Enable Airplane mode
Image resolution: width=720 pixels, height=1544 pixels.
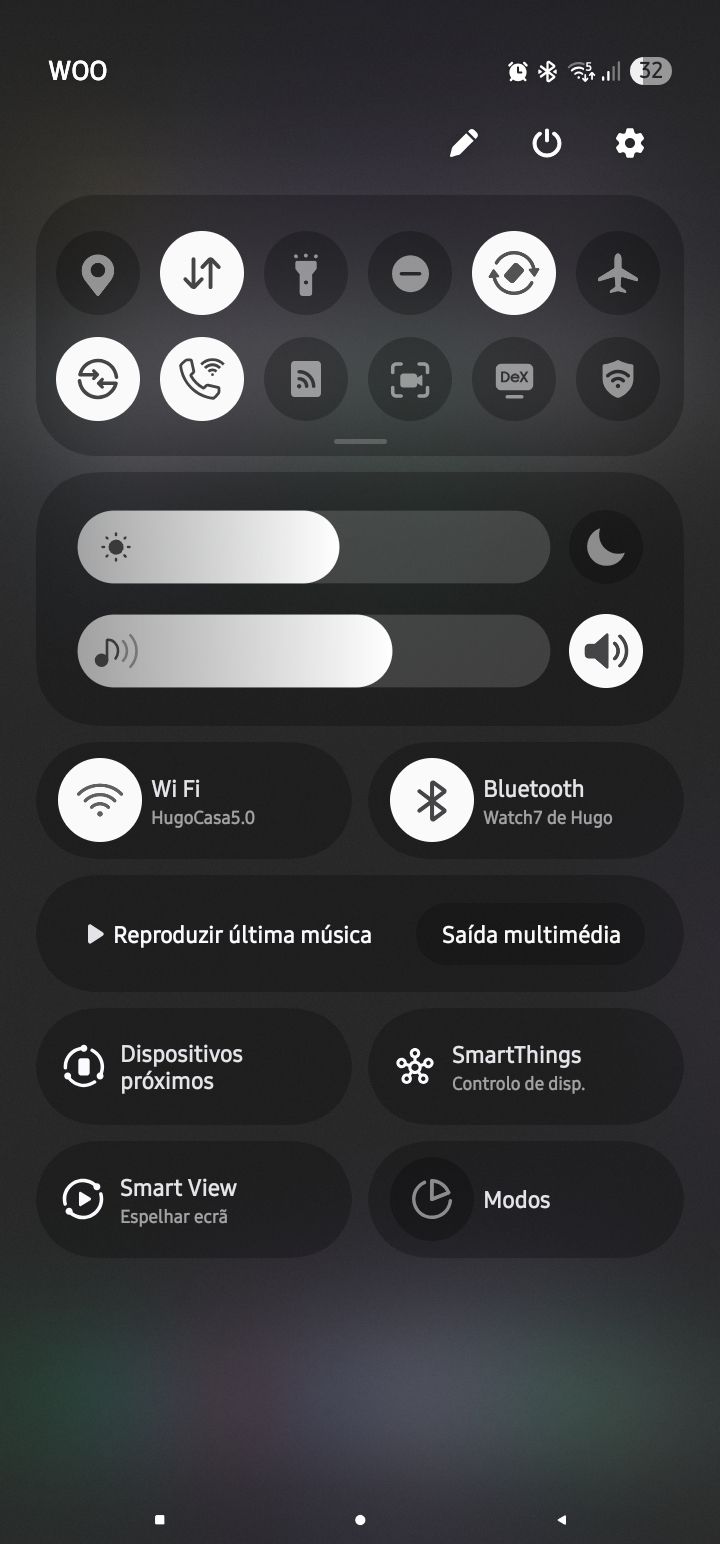(618, 273)
